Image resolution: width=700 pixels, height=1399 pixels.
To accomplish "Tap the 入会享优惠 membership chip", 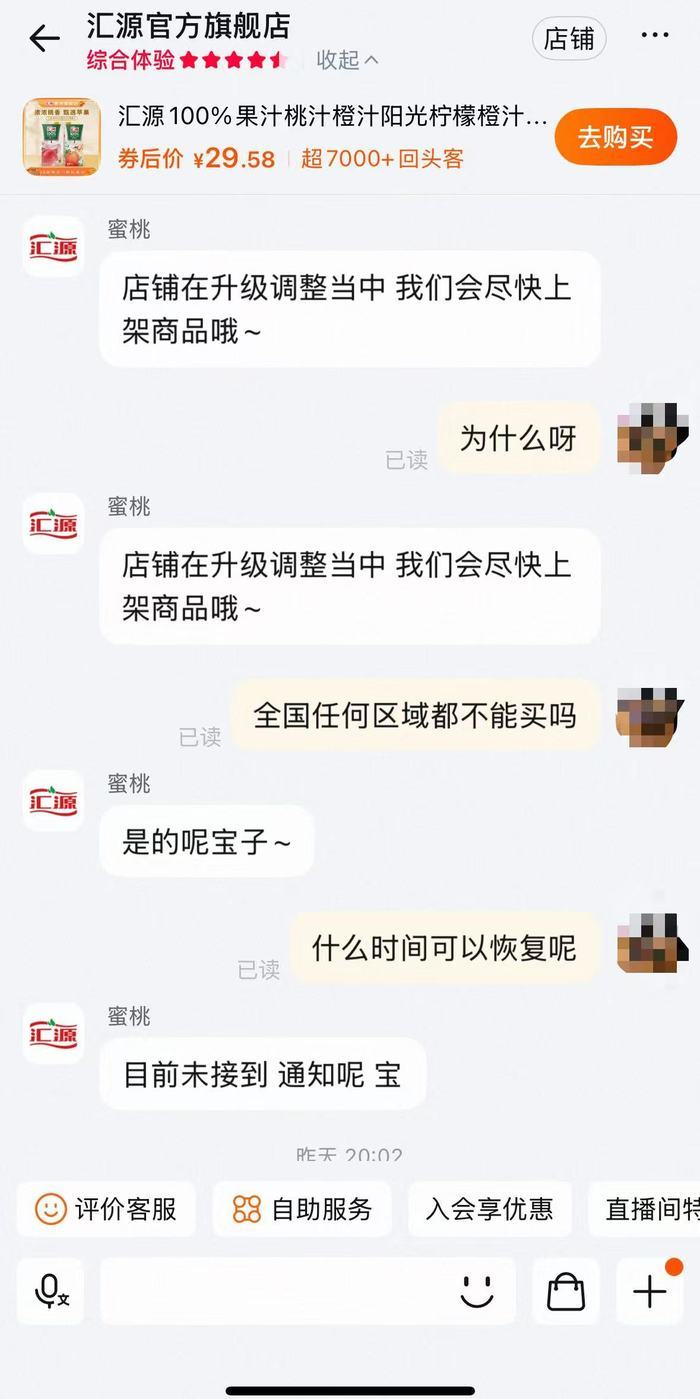I will pyautogui.click(x=489, y=1209).
